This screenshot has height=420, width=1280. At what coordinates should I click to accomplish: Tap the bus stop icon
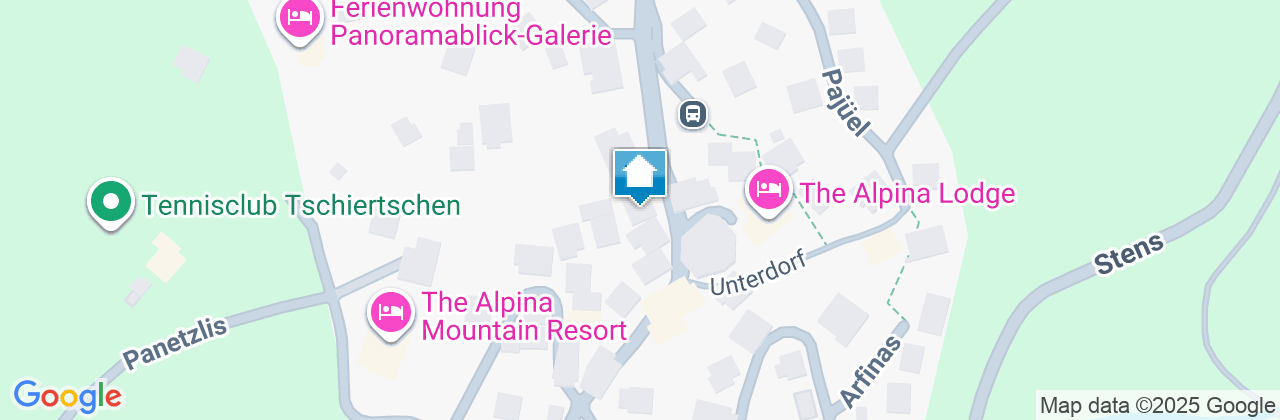click(693, 114)
